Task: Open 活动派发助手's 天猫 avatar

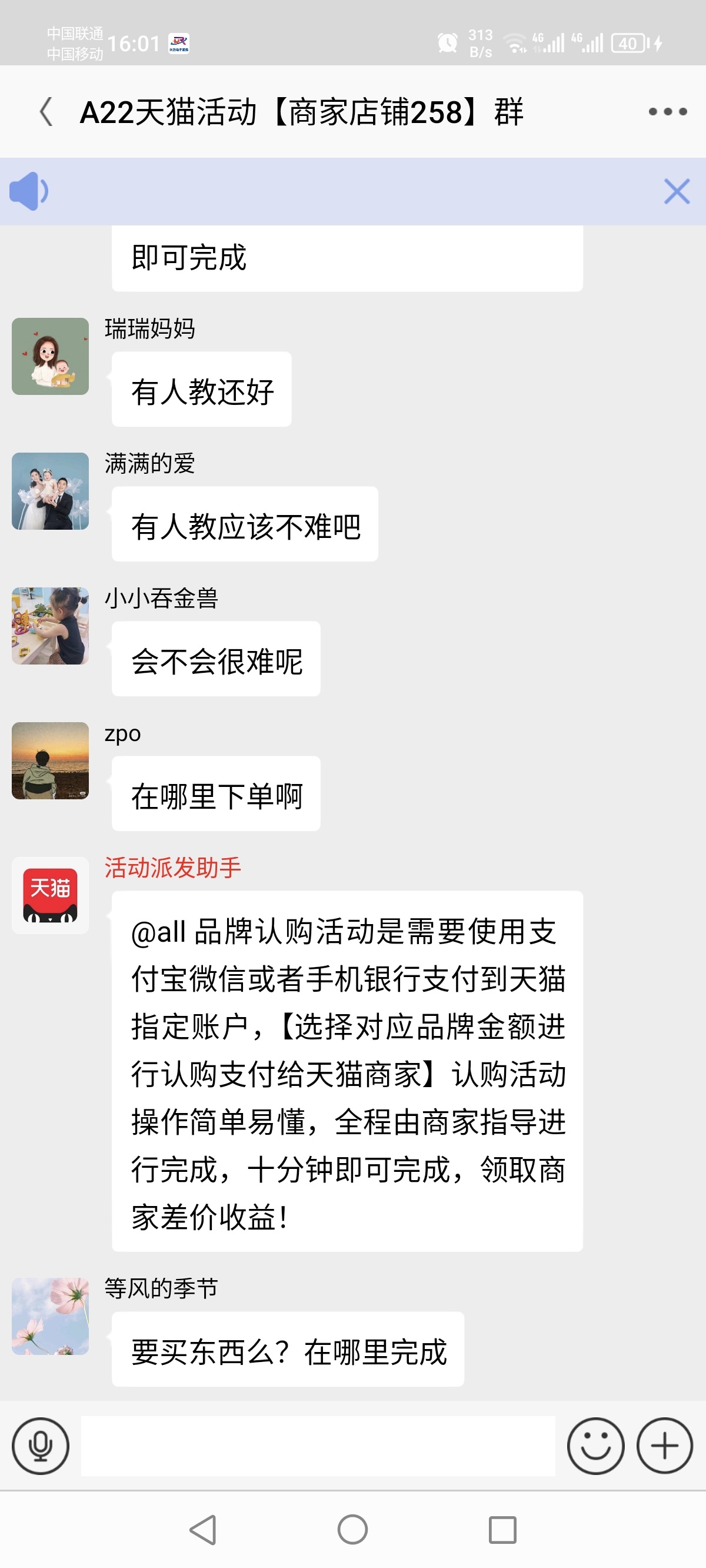Action: (51, 895)
